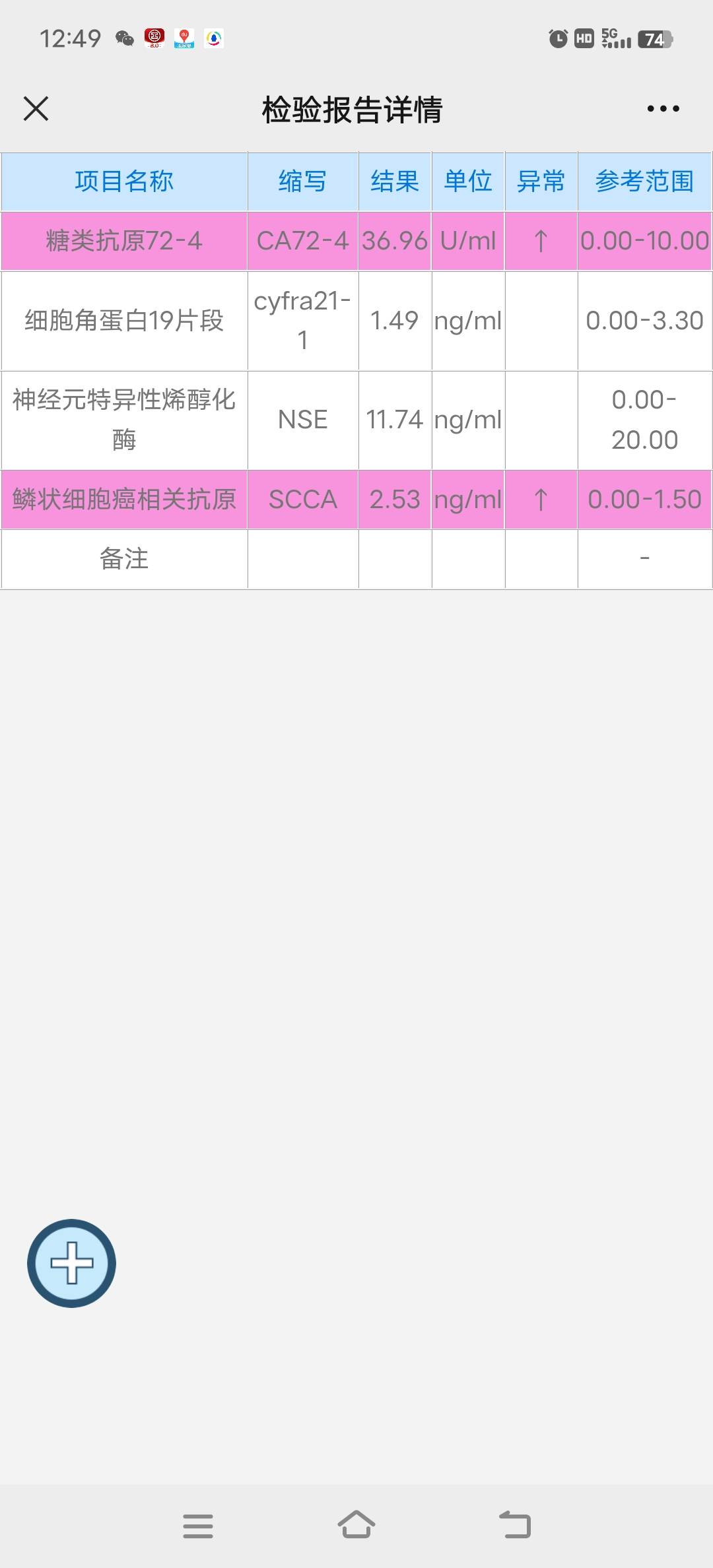The image size is (713, 1568).
Task: Navigate back with the system back button
Action: 515,1525
